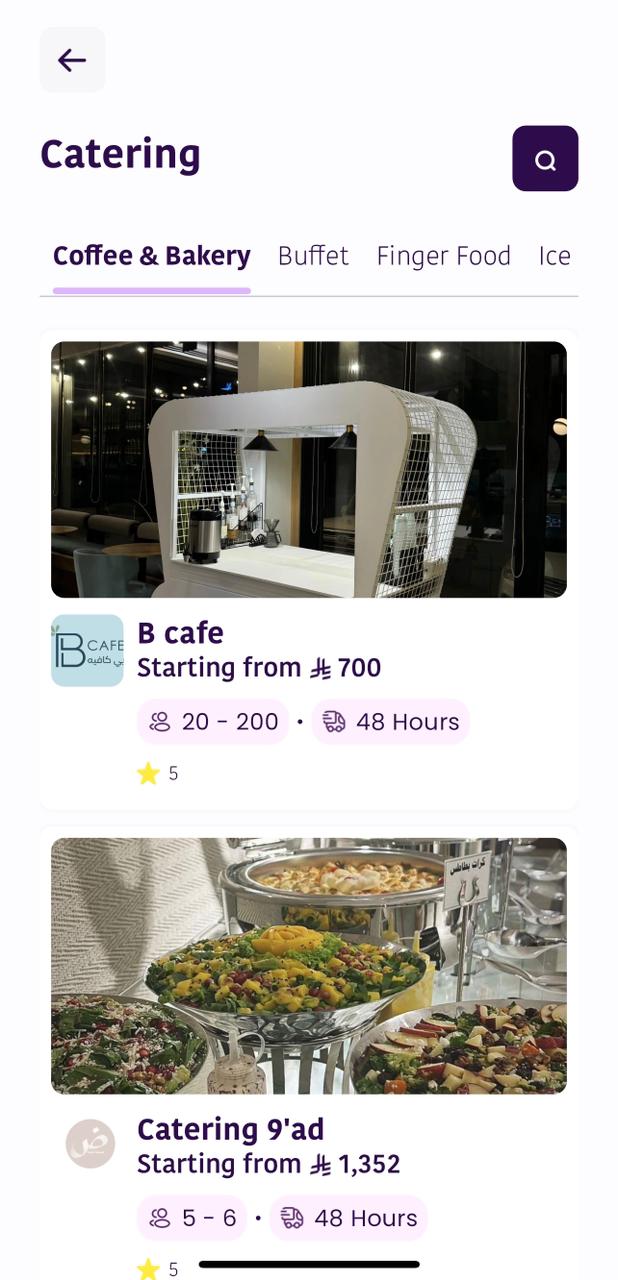Open the partially visible Ice tab
Viewport: 618px width, 1280px height.
555,257
